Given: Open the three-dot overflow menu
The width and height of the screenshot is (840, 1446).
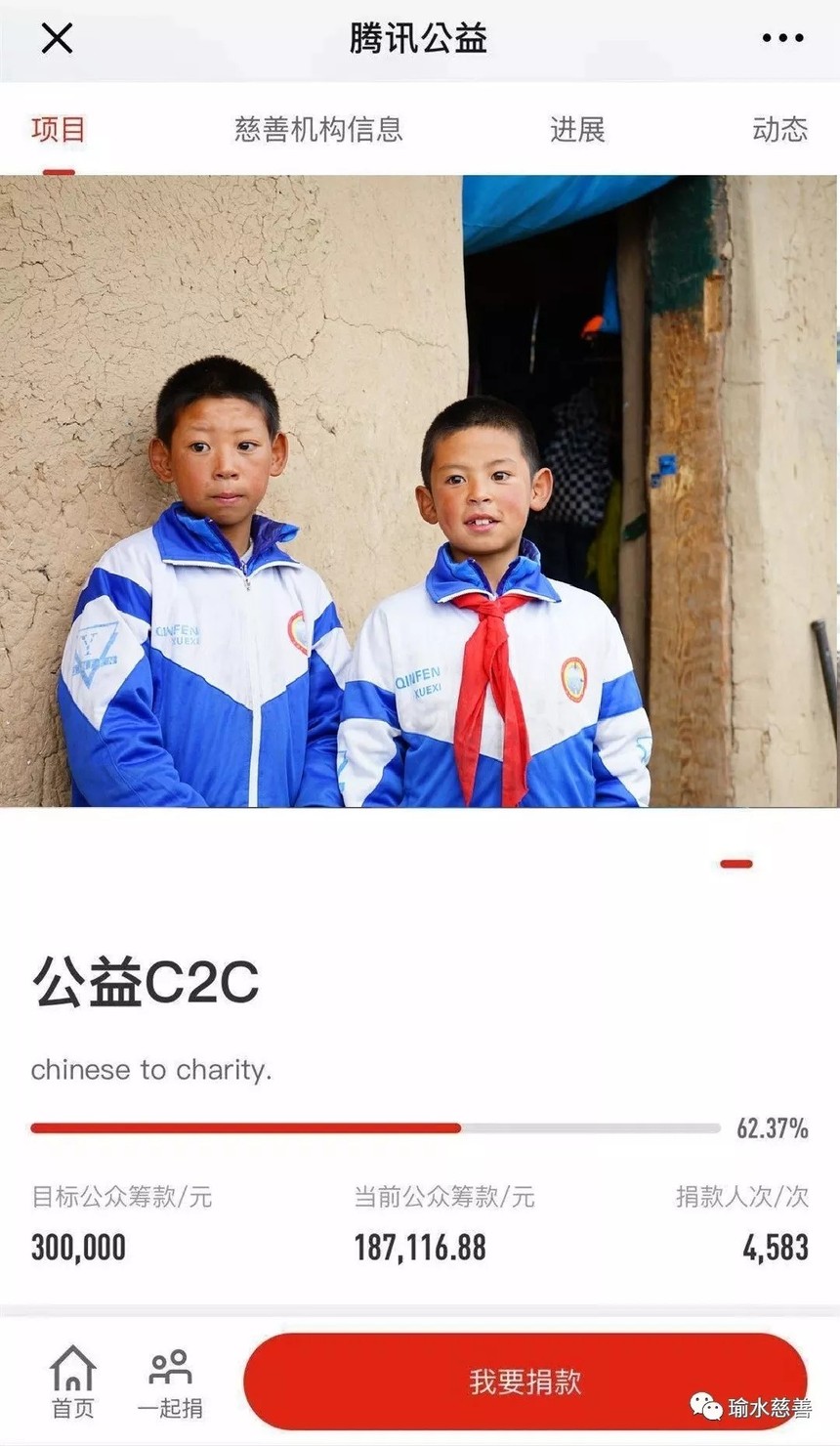Looking at the screenshot, I should coord(782,39).
